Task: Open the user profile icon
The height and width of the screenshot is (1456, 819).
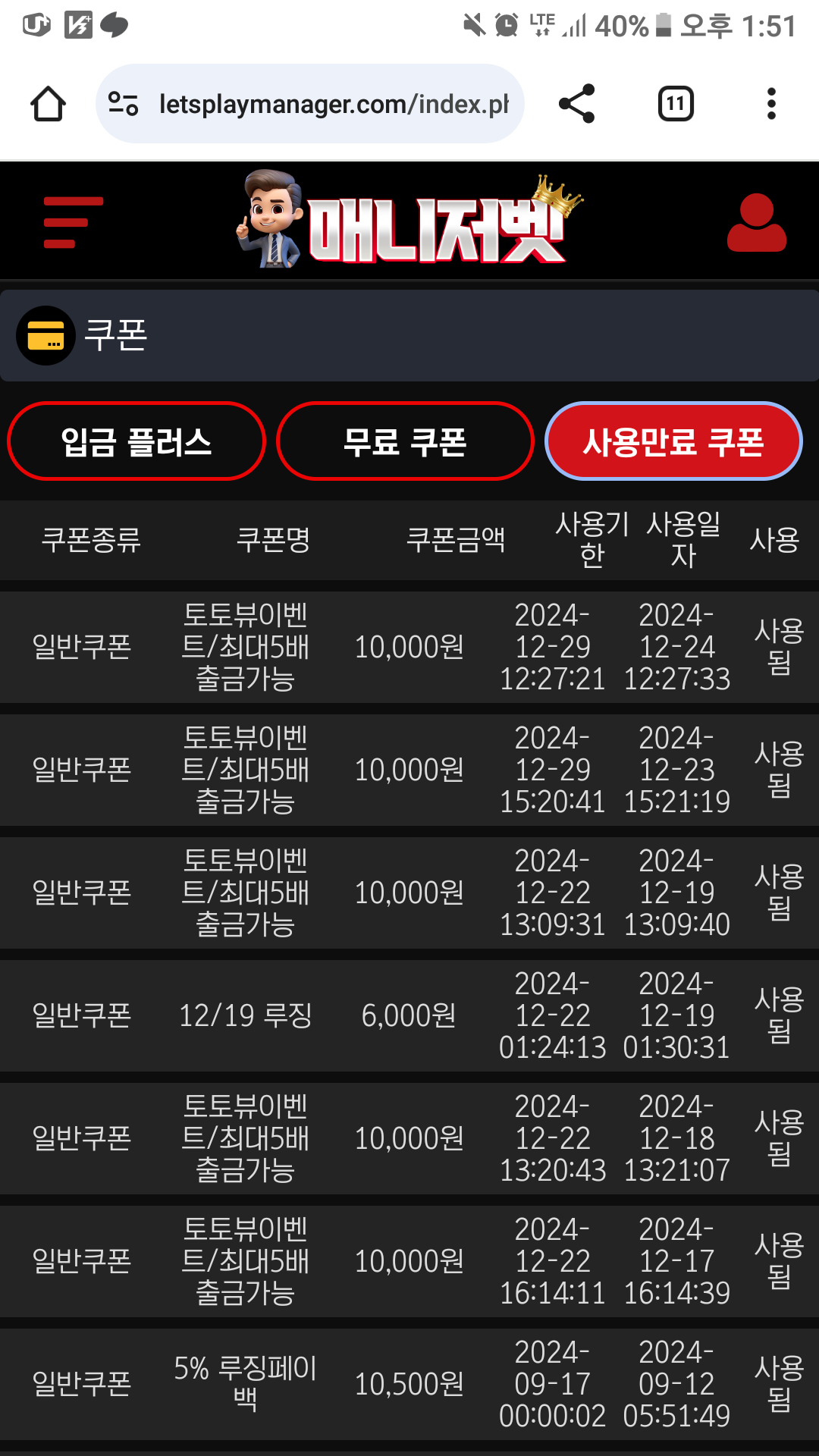Action: click(756, 222)
